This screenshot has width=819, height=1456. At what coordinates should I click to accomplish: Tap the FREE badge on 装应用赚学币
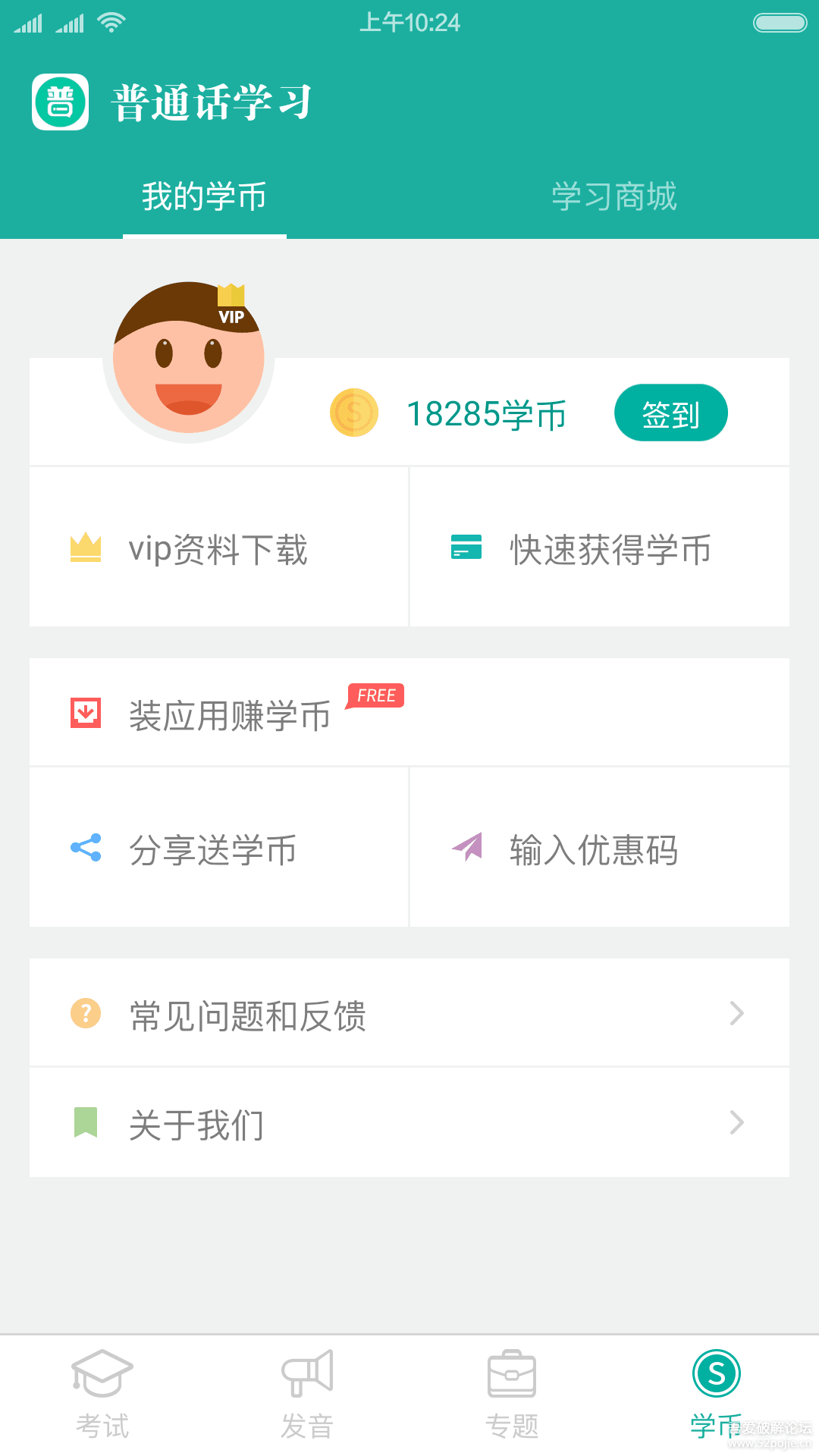[x=375, y=695]
